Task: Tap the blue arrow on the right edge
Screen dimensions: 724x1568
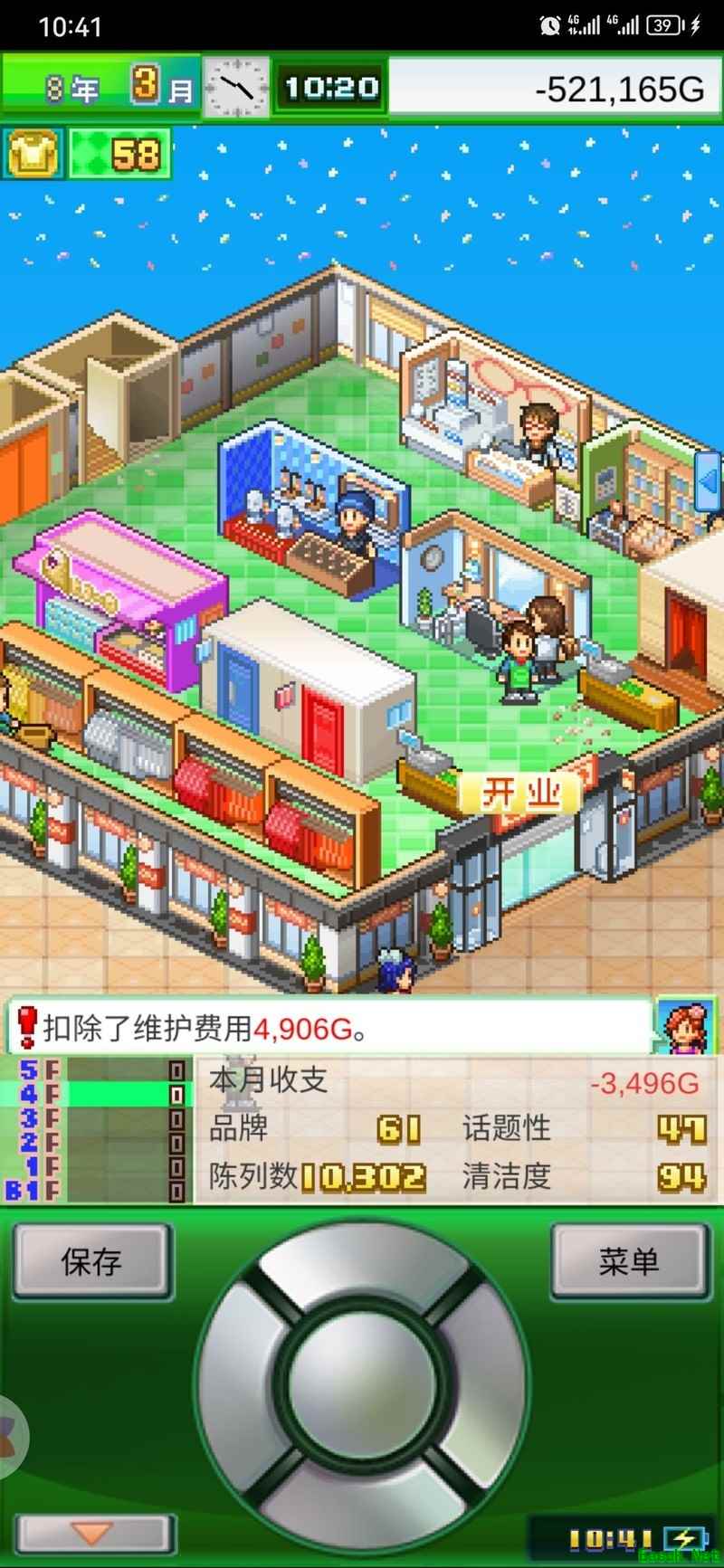Action: click(709, 481)
